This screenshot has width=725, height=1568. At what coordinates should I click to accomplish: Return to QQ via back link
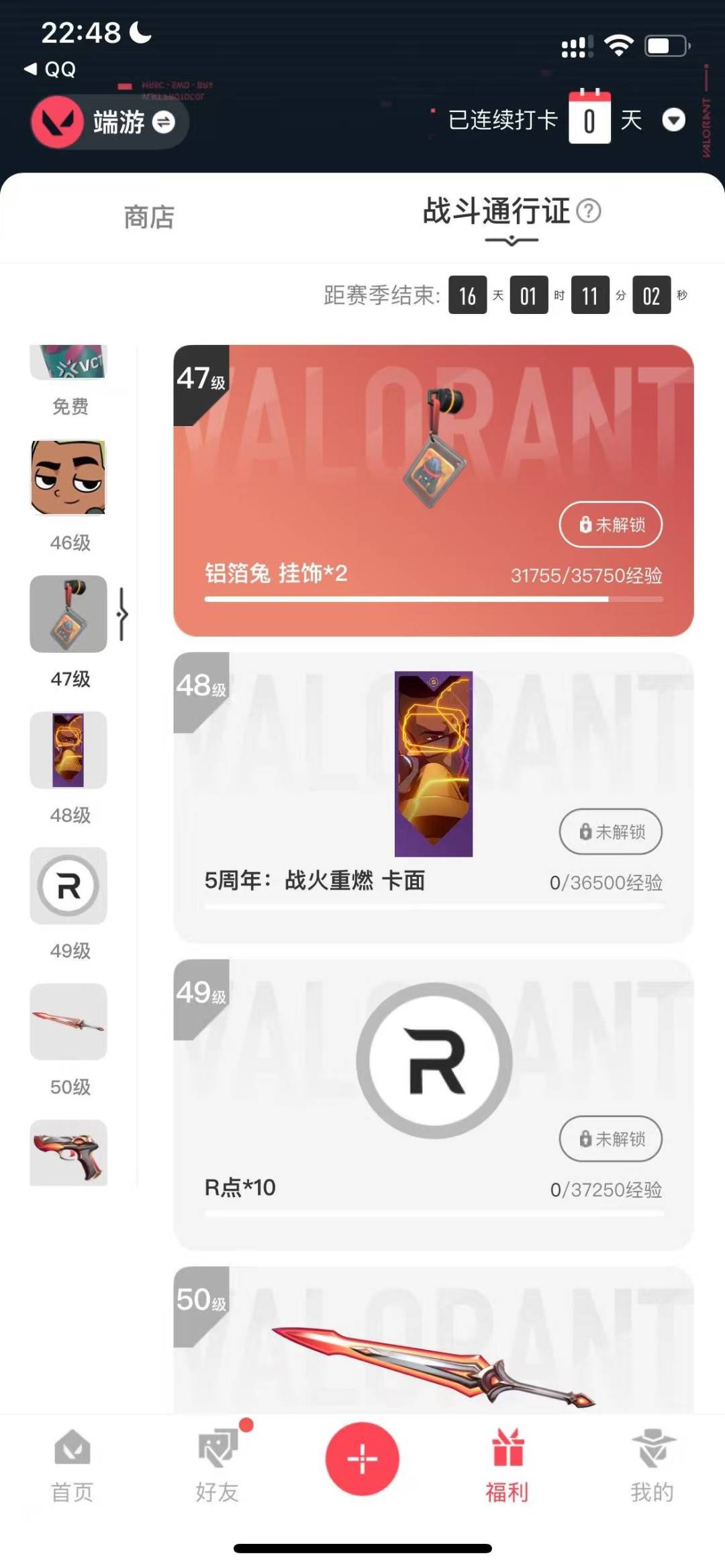click(x=50, y=69)
